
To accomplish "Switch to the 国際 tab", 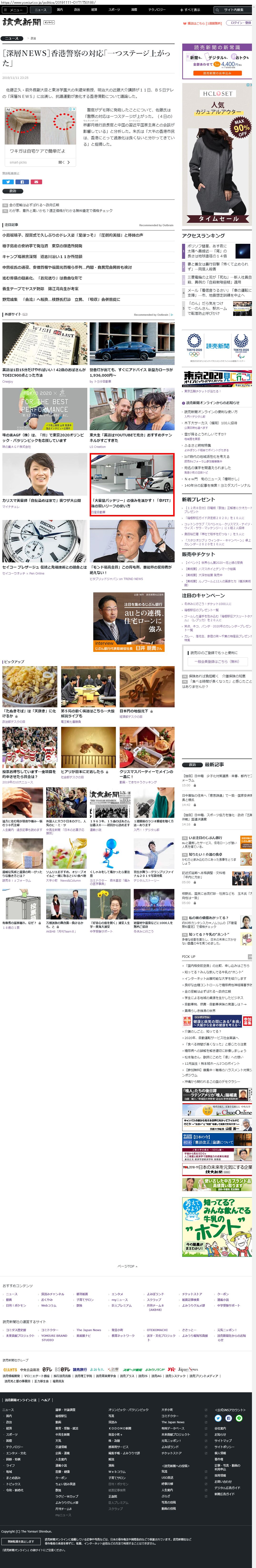I will click(x=134, y=10).
